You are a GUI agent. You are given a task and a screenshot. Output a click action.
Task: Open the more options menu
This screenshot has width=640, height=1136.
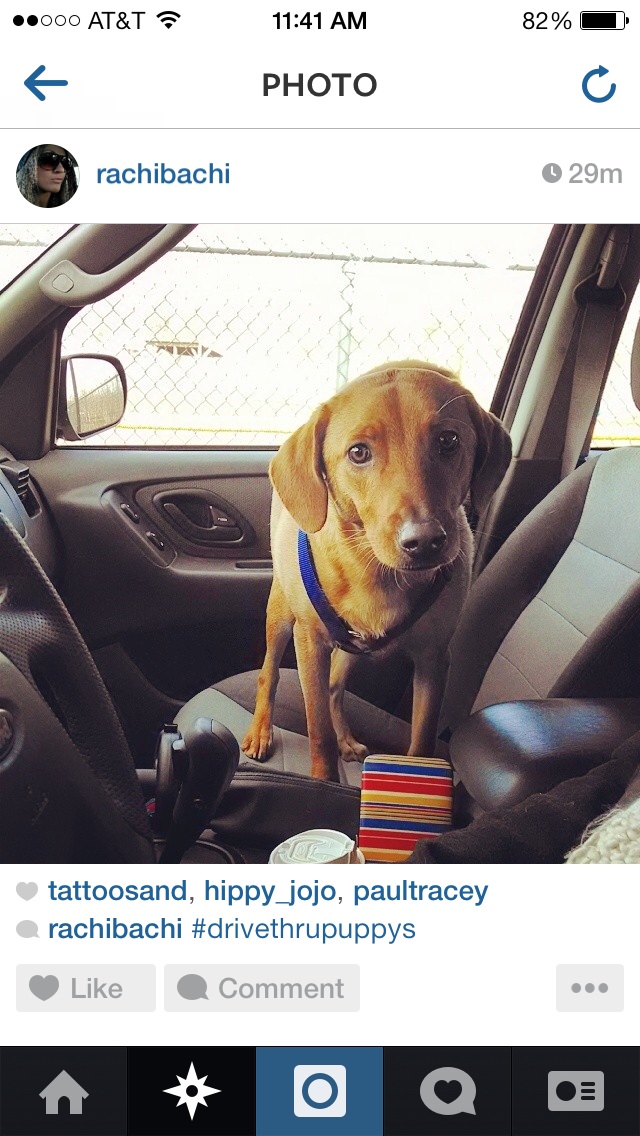click(589, 988)
